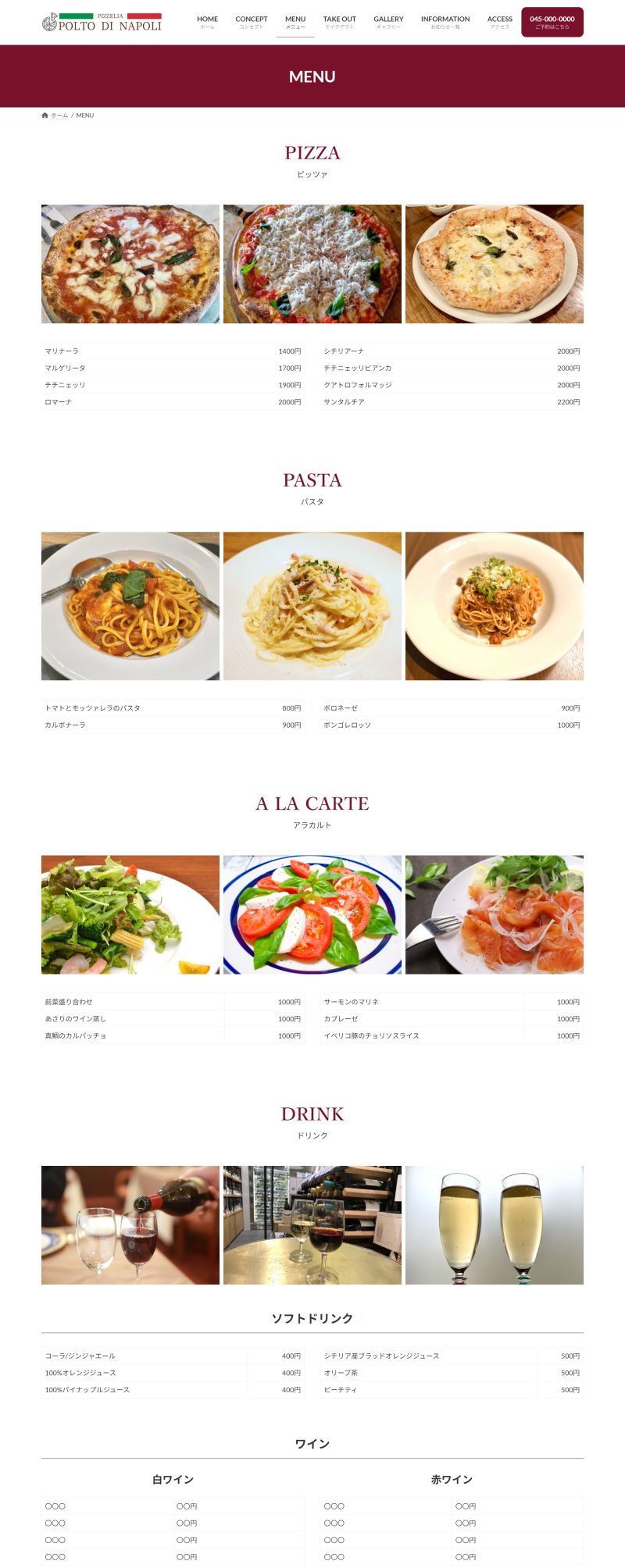Click the whitebait pizza photo

[x=312, y=264]
